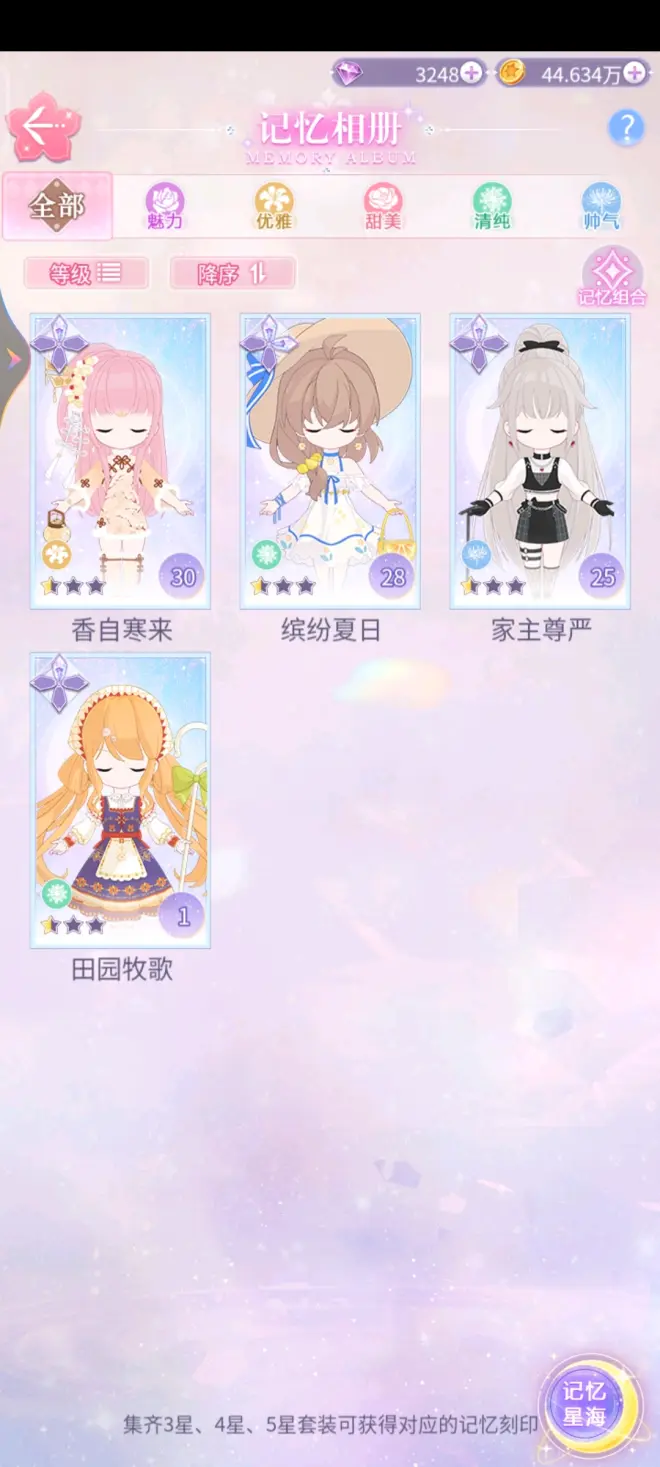
Task: Open the 香自寒来 memory card
Action: click(120, 461)
